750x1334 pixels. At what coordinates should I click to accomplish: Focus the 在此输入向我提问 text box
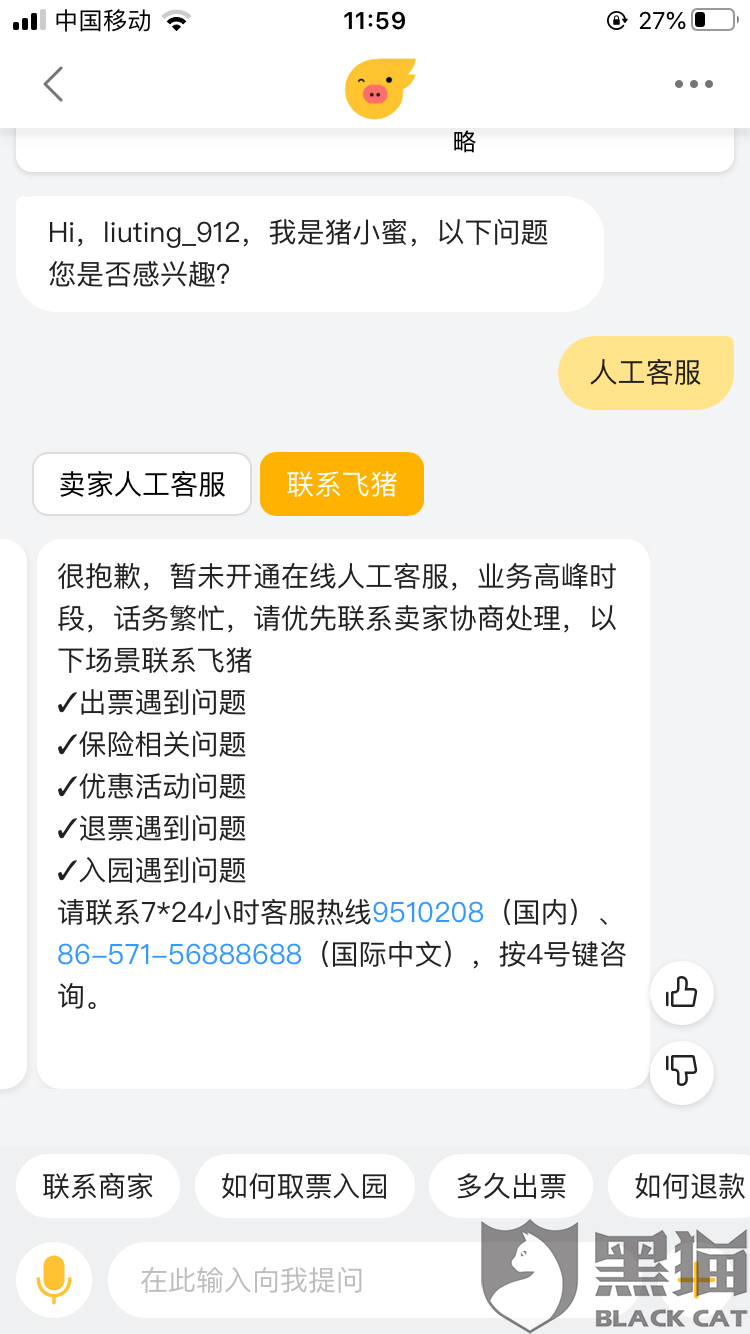point(300,1280)
